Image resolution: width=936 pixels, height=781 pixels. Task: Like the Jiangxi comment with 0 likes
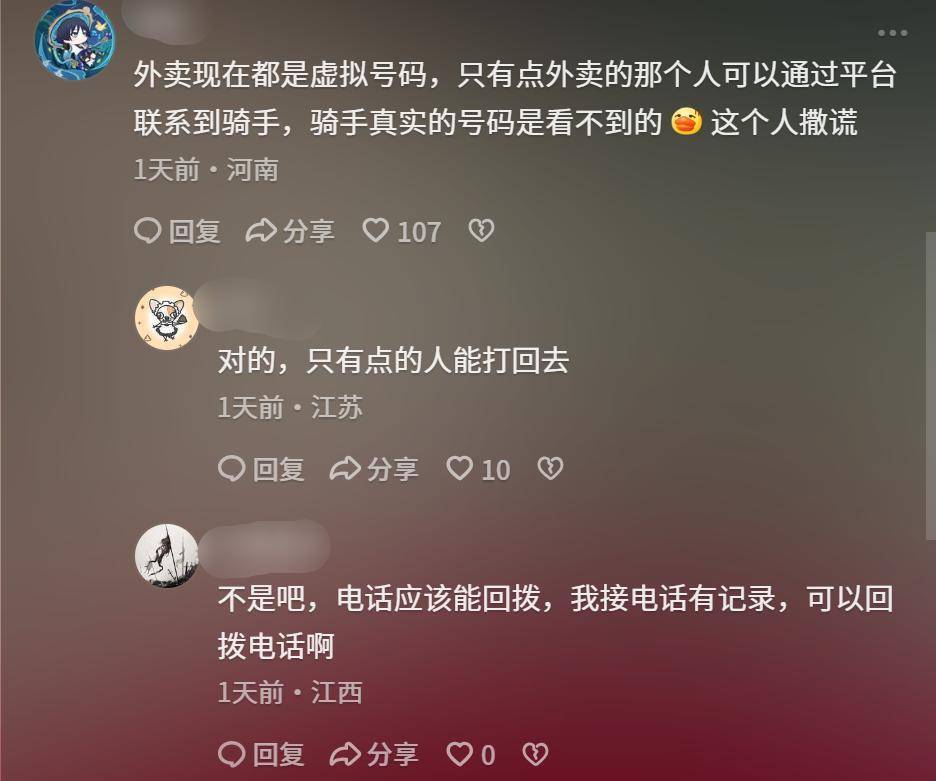point(471,753)
